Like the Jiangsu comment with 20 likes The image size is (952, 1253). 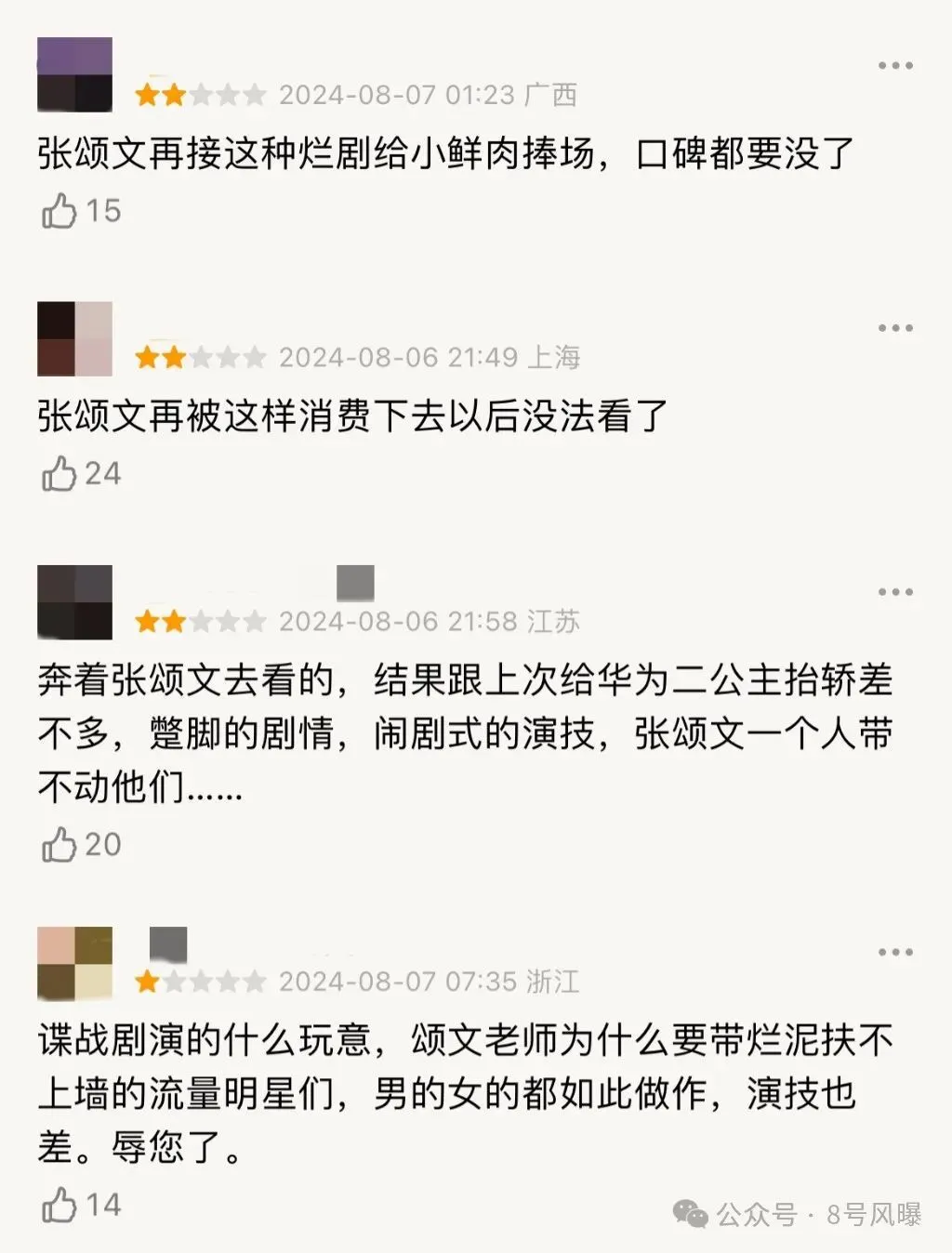[x=59, y=845]
